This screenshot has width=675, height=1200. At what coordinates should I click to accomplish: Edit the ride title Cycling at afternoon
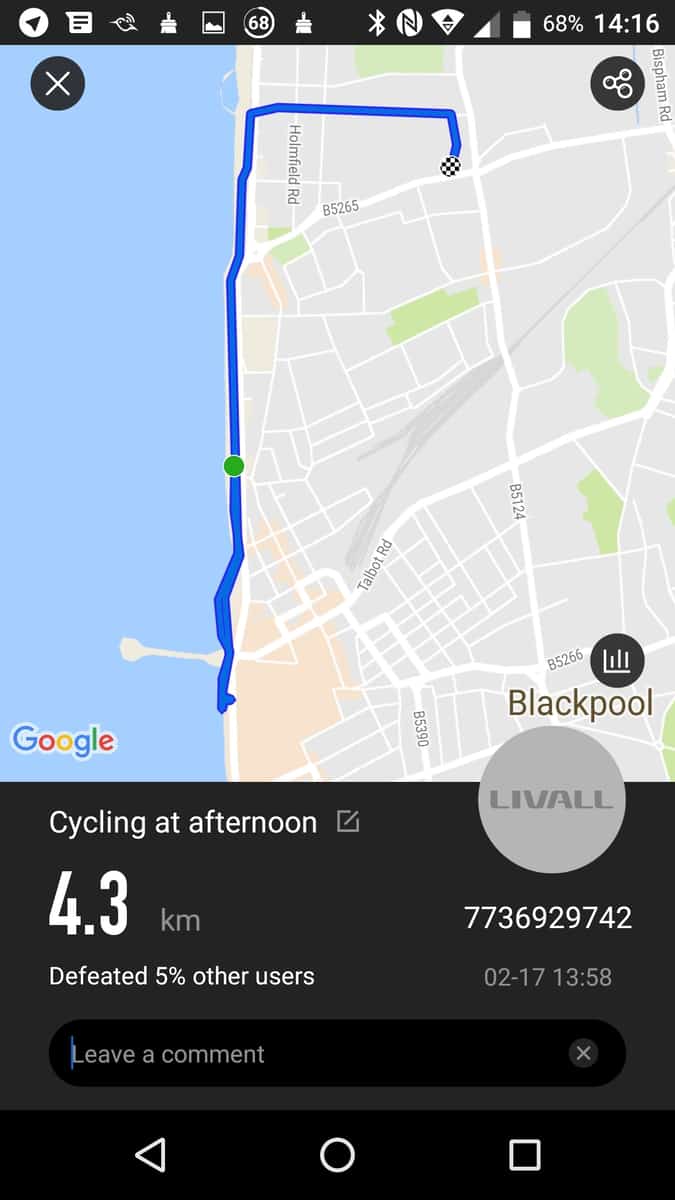click(x=347, y=822)
